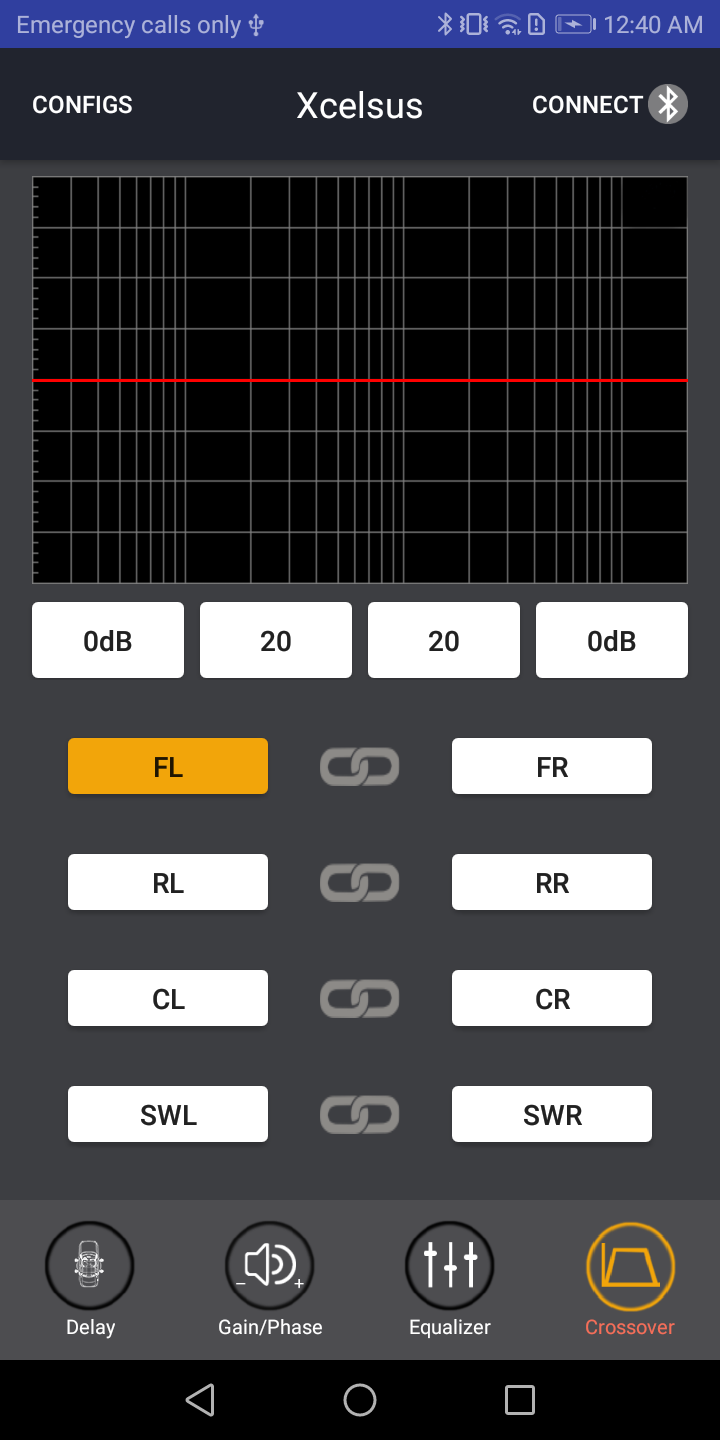Link the SWL and SWR channels
The width and height of the screenshot is (720, 1440).
[360, 1115]
